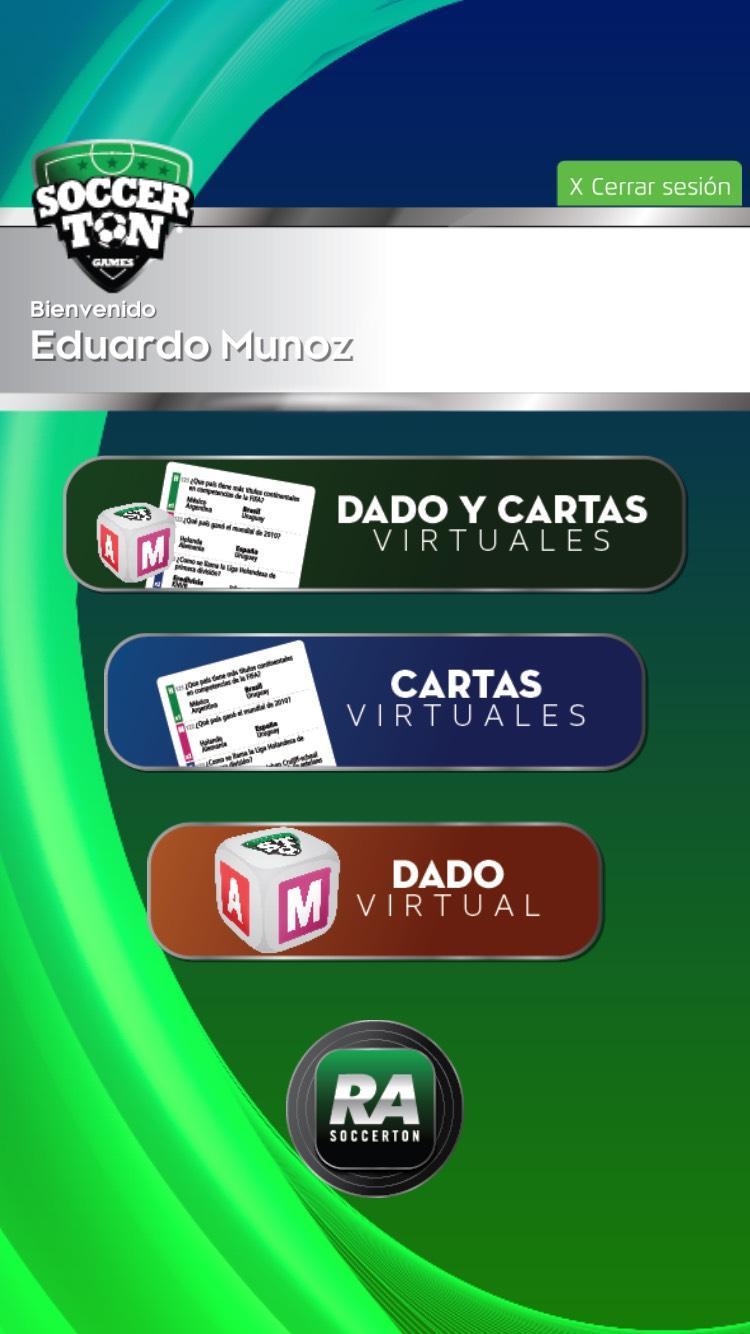Select the Cartas Virtuales option

point(375,701)
